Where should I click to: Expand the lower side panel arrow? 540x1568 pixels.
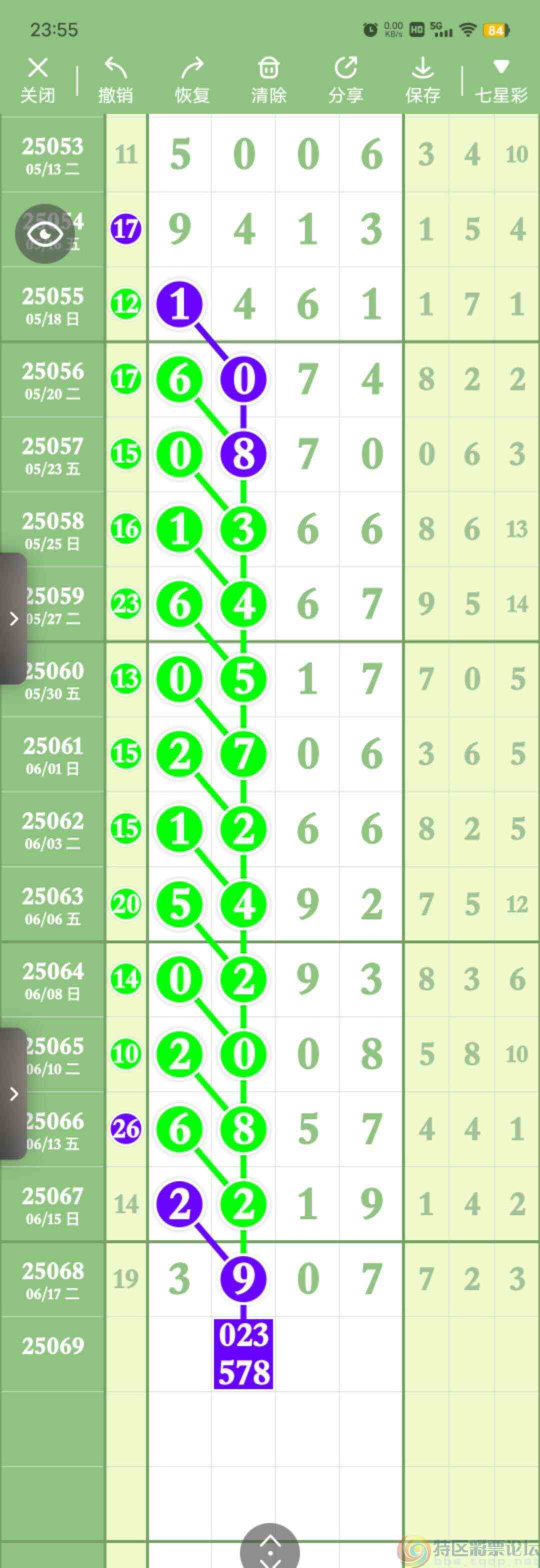pyautogui.click(x=13, y=1094)
